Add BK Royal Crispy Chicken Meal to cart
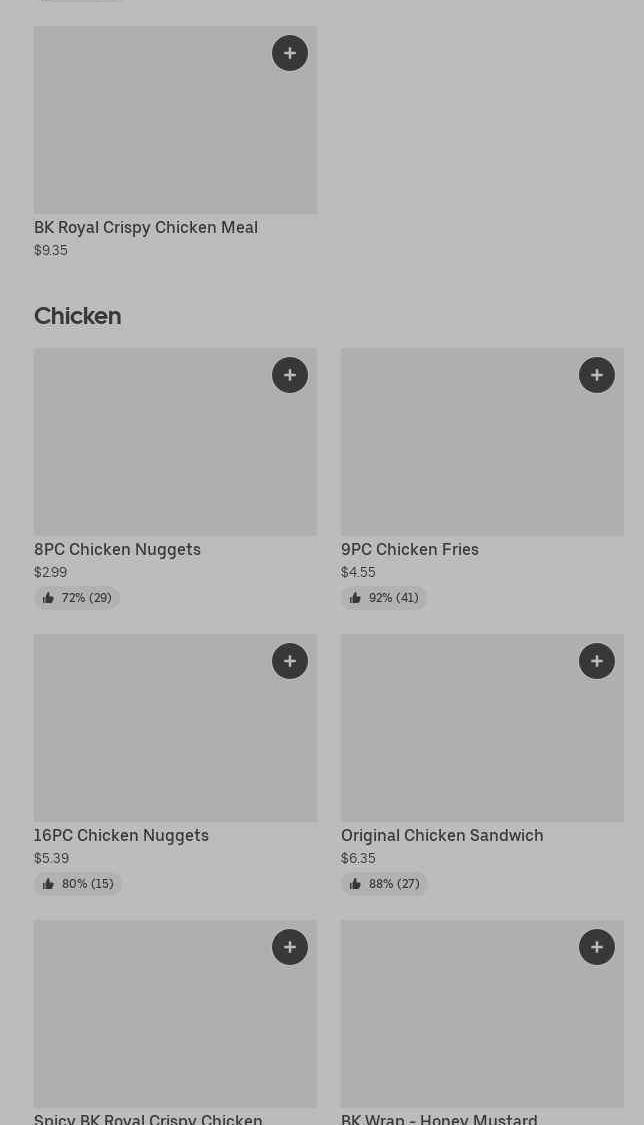This screenshot has height=1125, width=644. [290, 53]
